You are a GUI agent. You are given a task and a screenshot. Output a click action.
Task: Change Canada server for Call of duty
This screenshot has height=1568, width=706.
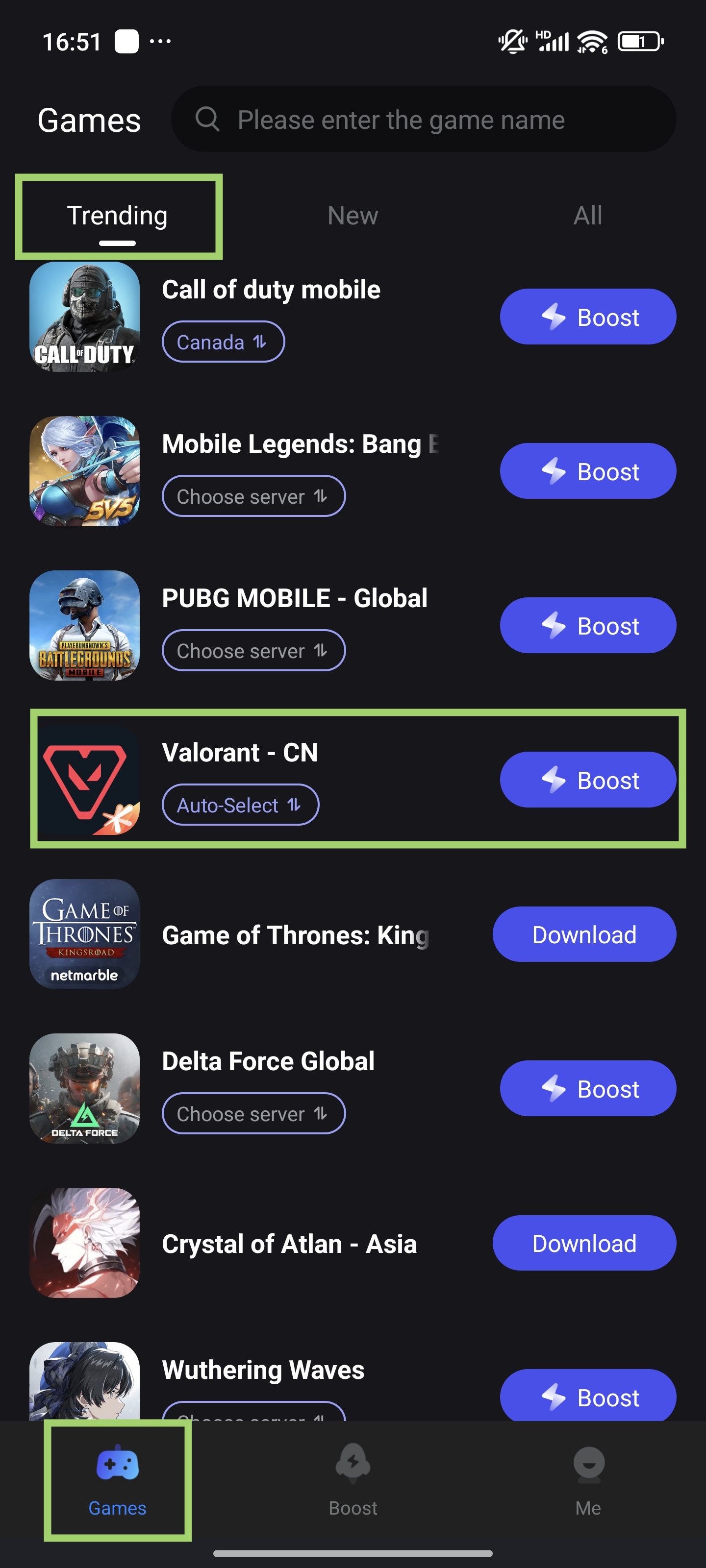click(x=223, y=342)
